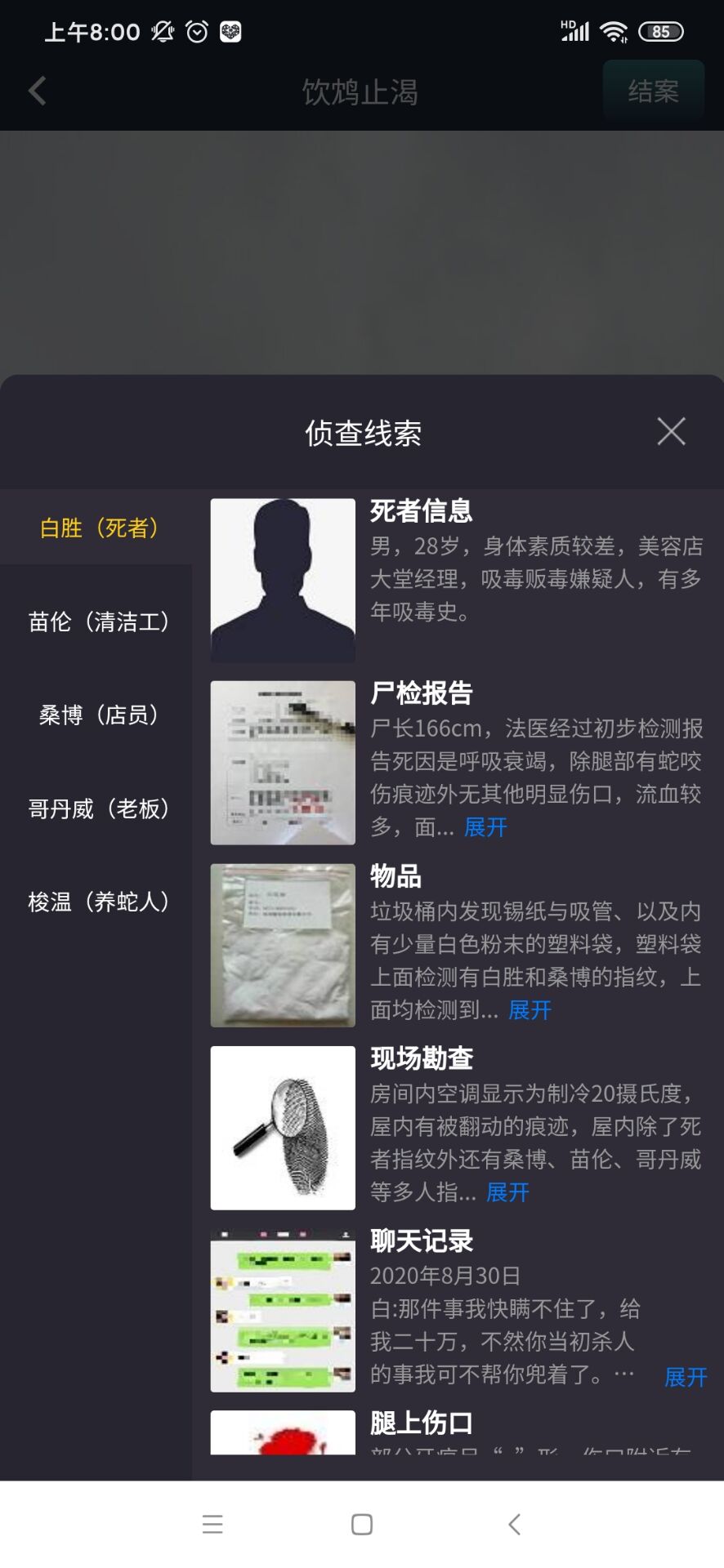Tap the 结案 button to close the case
The width and height of the screenshot is (724, 1568).
click(x=653, y=91)
